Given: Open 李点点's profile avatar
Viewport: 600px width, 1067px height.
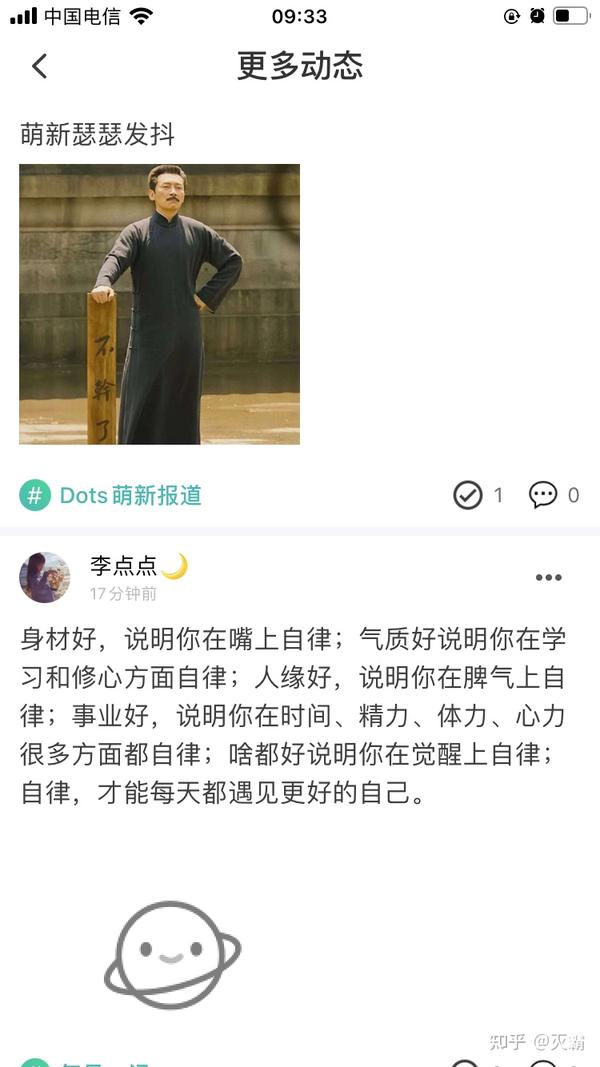Looking at the screenshot, I should pos(44,577).
